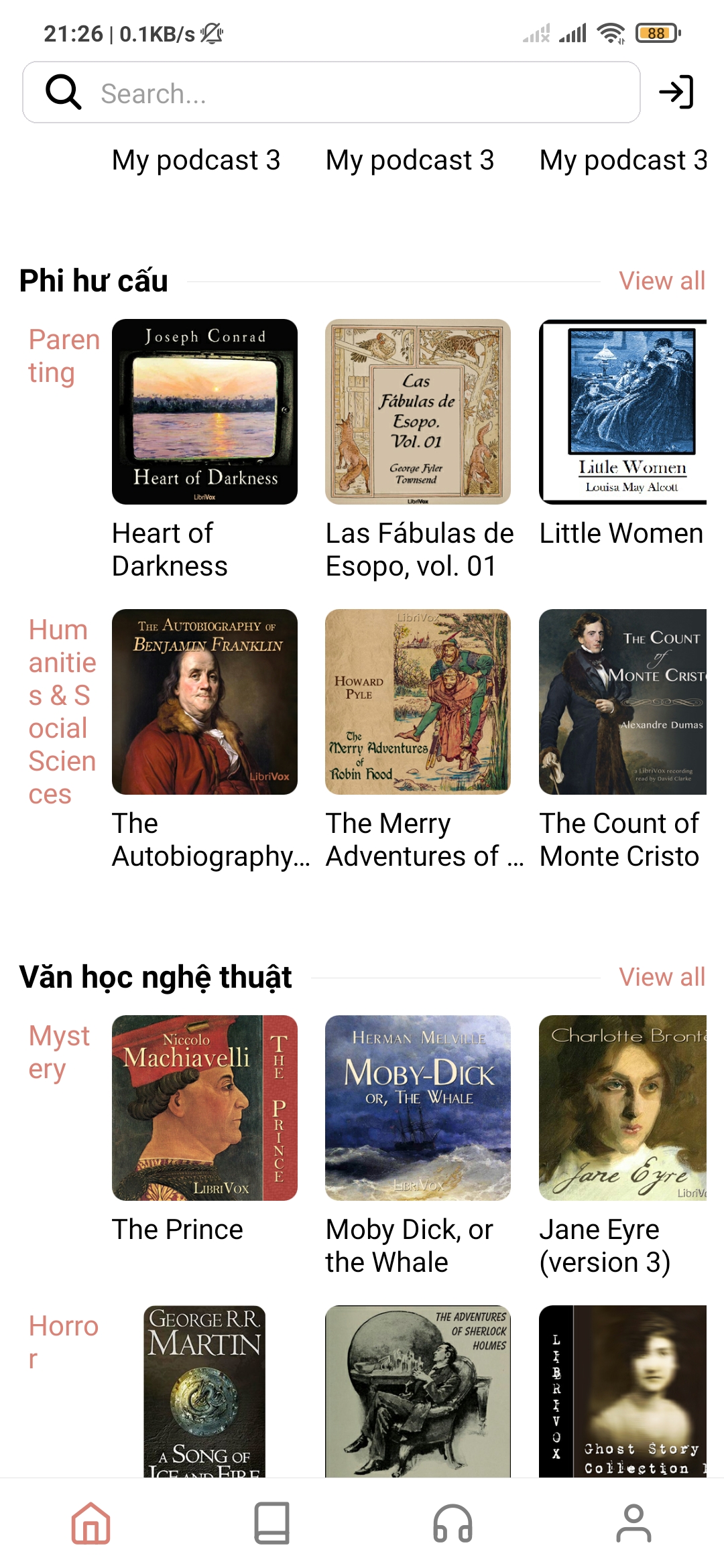View all in Phi hư cấu section
Viewport: 724px width, 1568px height.
coord(662,281)
